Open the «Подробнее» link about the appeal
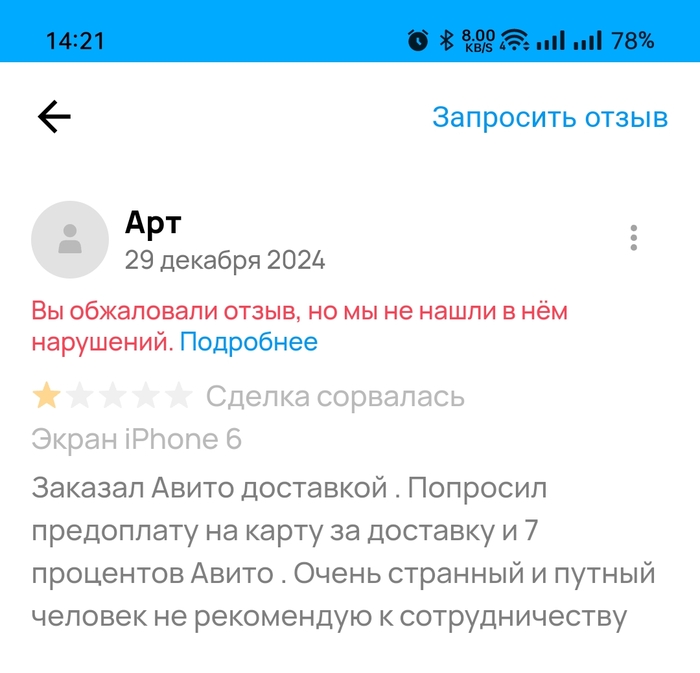This screenshot has width=700, height=673. coord(249,342)
